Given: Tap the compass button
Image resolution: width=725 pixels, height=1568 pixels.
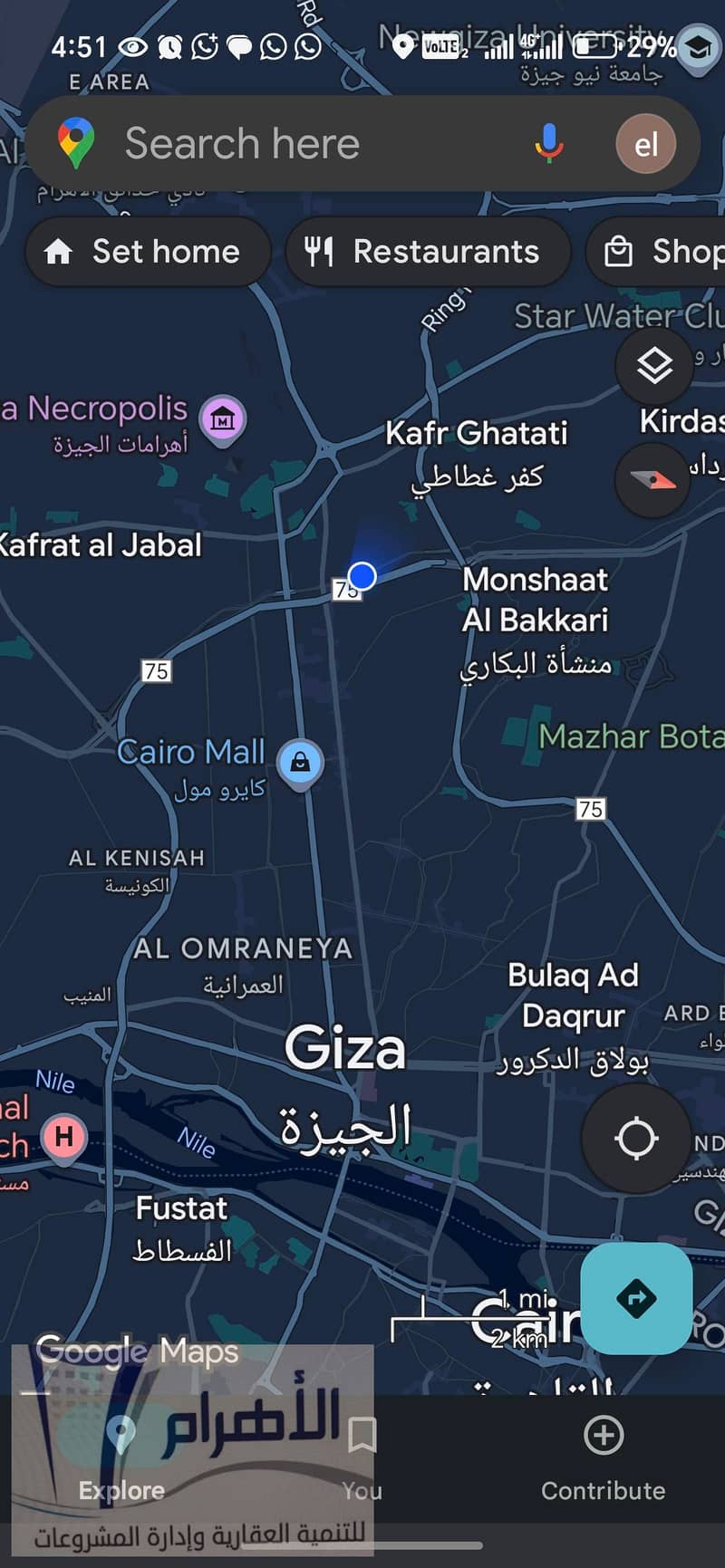Looking at the screenshot, I should pos(654,479).
